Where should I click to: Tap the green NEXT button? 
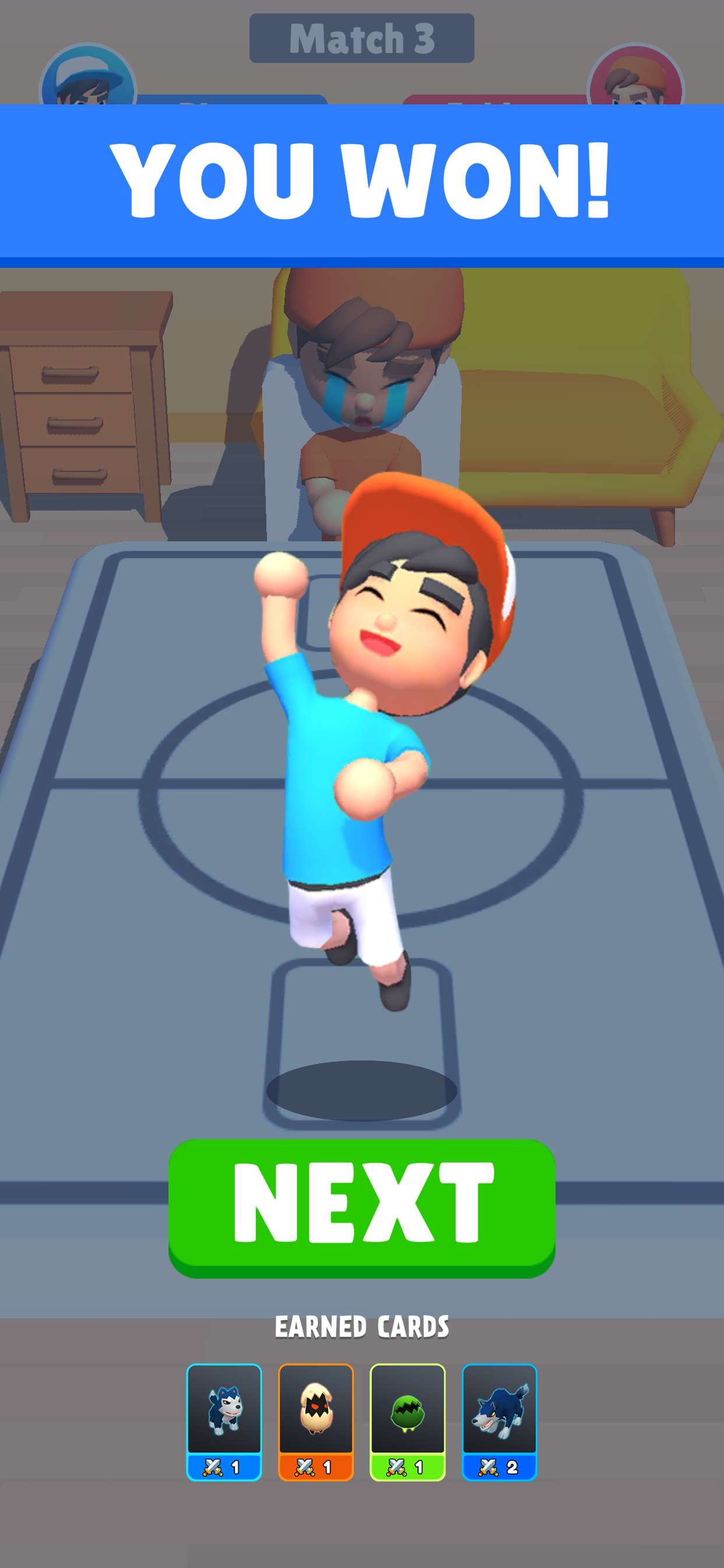pos(361,1206)
